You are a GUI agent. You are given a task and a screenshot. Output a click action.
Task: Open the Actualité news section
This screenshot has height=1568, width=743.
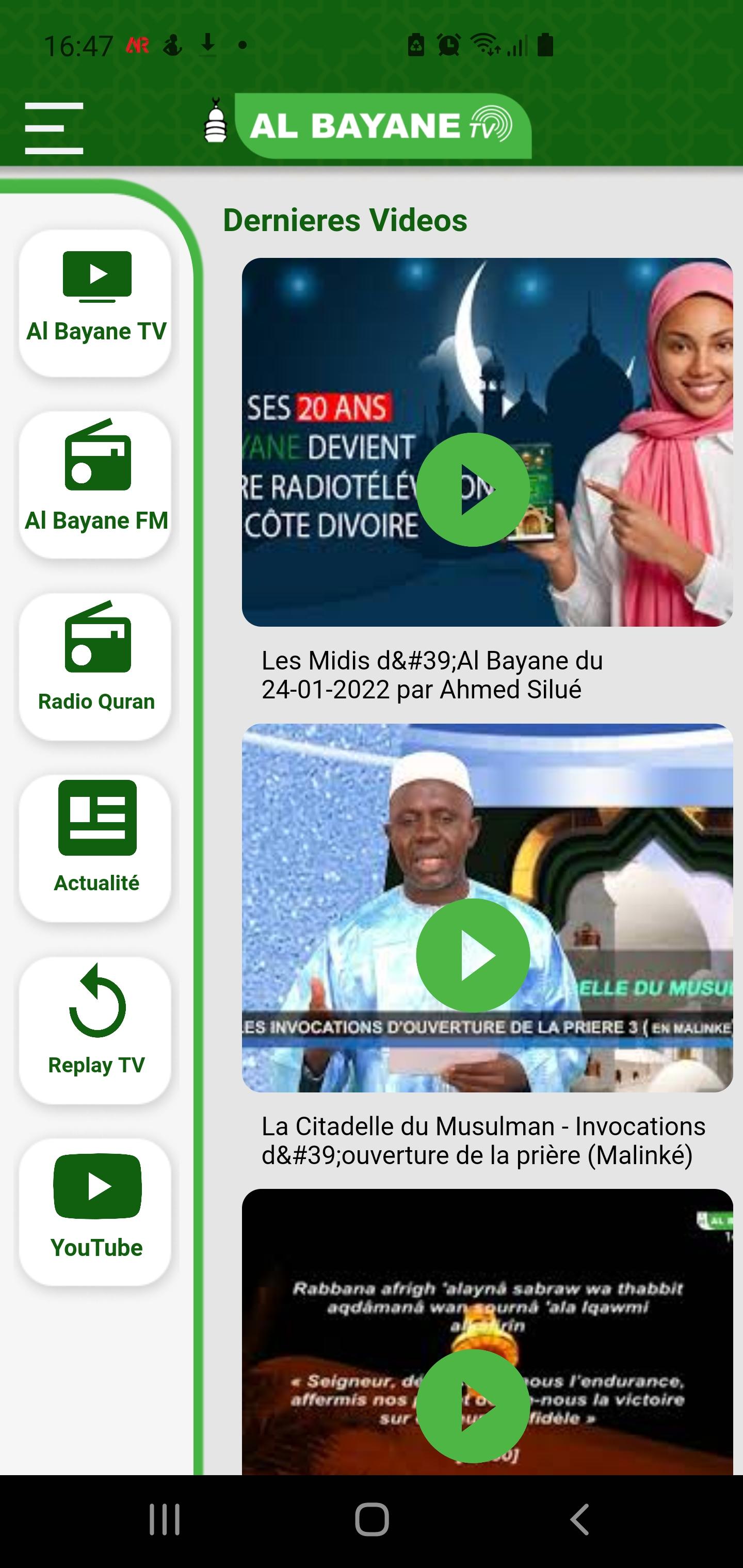(x=95, y=848)
